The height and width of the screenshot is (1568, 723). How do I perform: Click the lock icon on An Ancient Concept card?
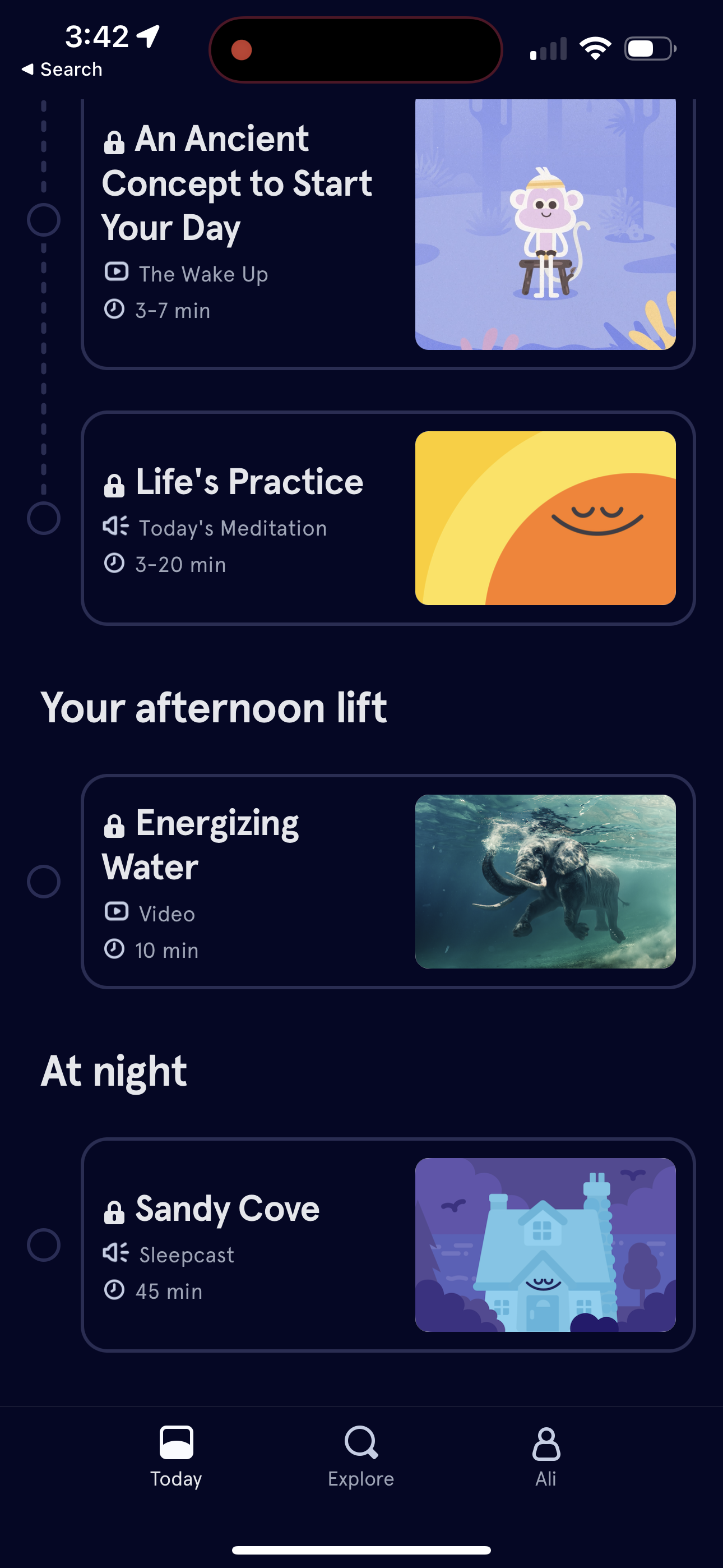click(115, 144)
